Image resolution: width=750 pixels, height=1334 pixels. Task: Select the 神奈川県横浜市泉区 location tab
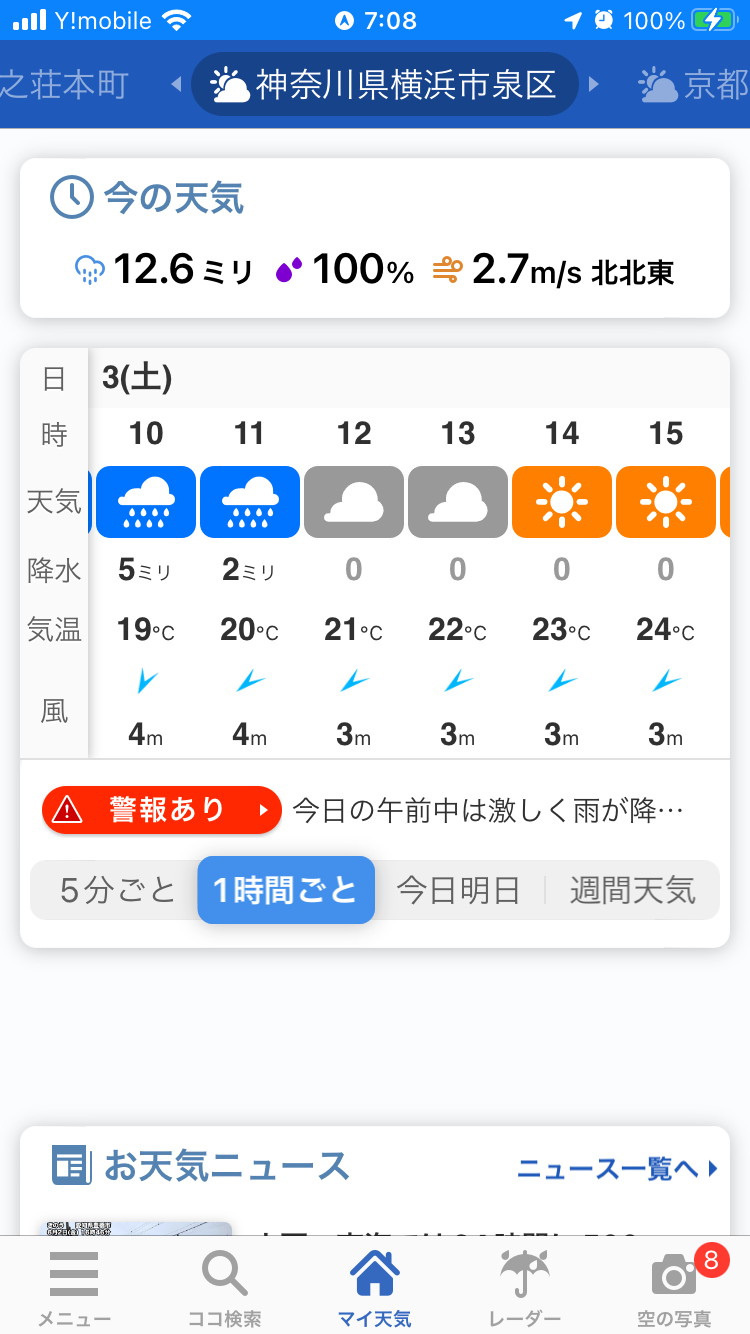tap(385, 85)
